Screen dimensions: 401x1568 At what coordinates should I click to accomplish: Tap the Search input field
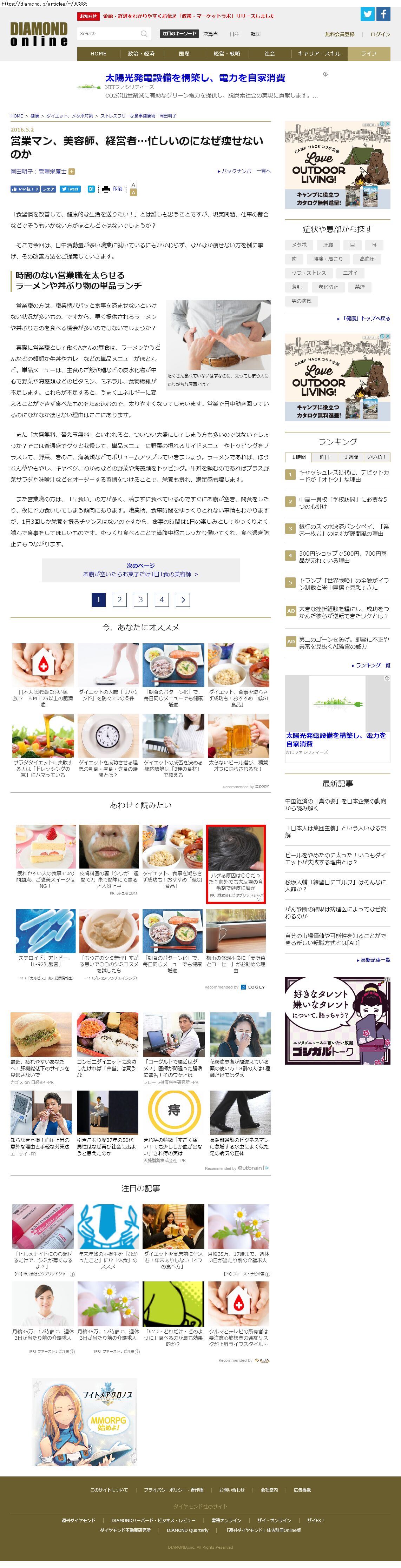(109, 33)
